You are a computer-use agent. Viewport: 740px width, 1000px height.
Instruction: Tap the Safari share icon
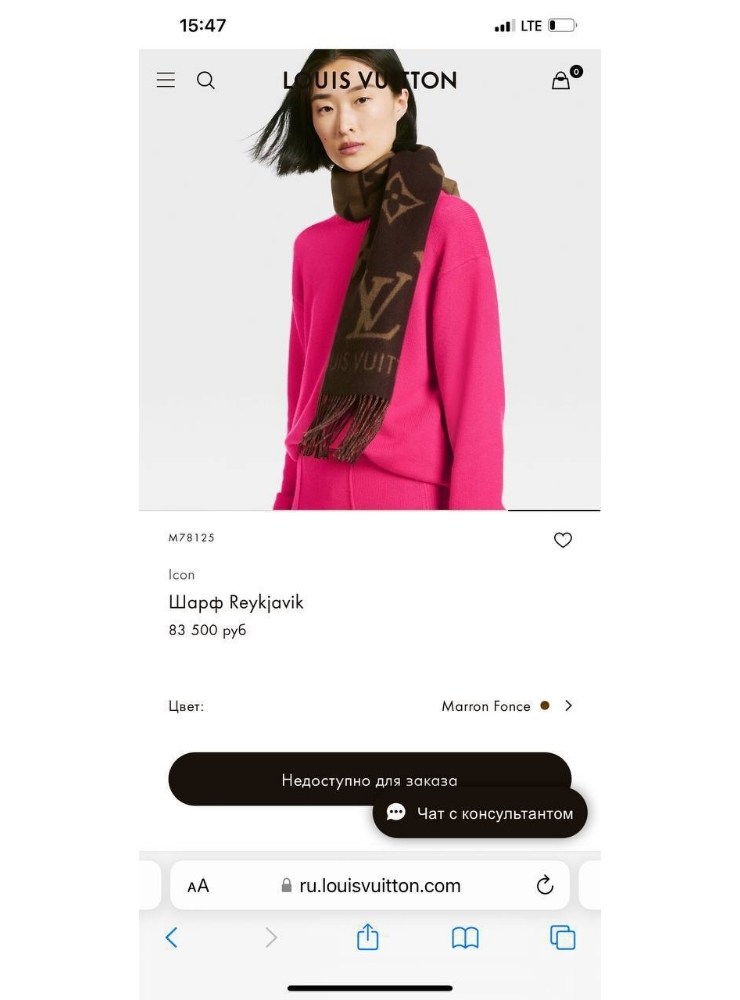[x=367, y=937]
